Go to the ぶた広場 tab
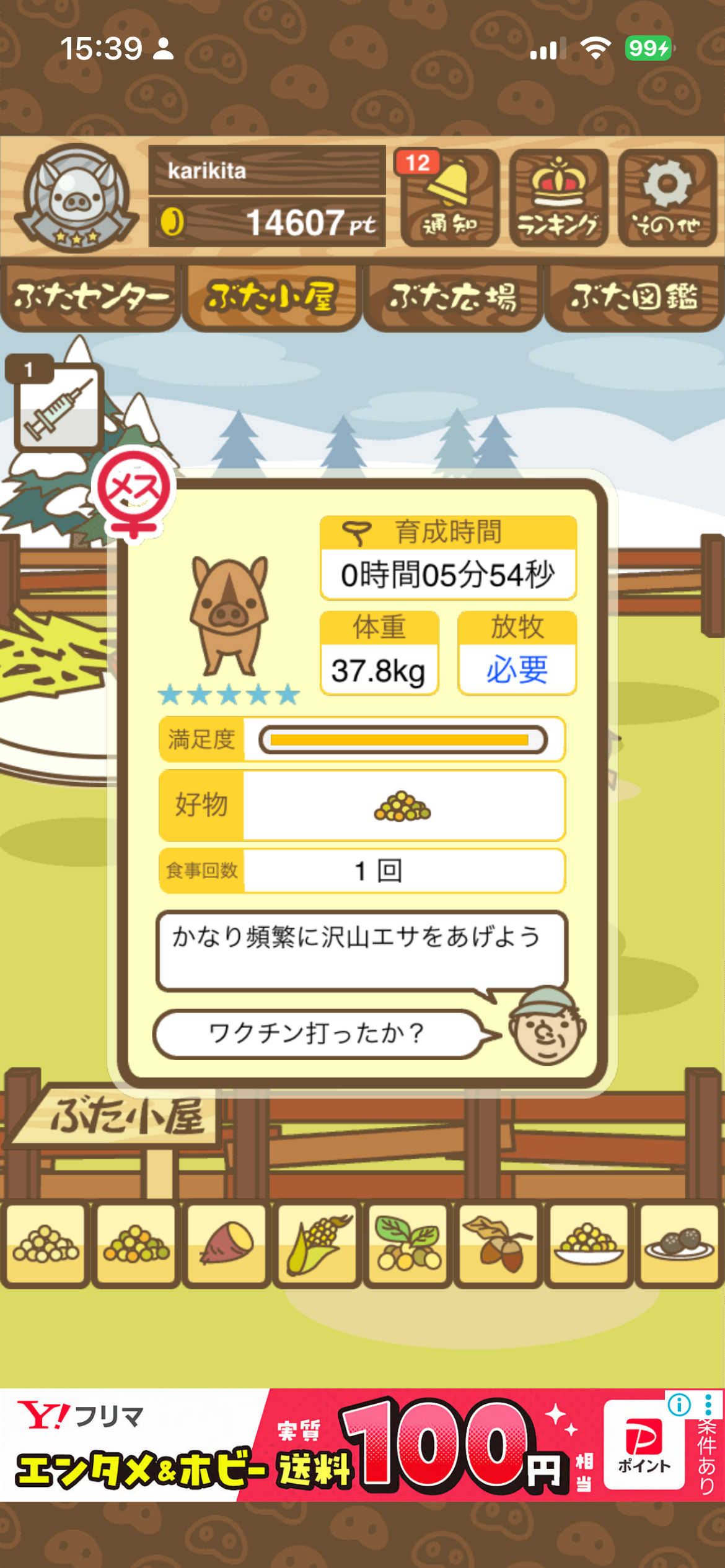 tap(453, 298)
